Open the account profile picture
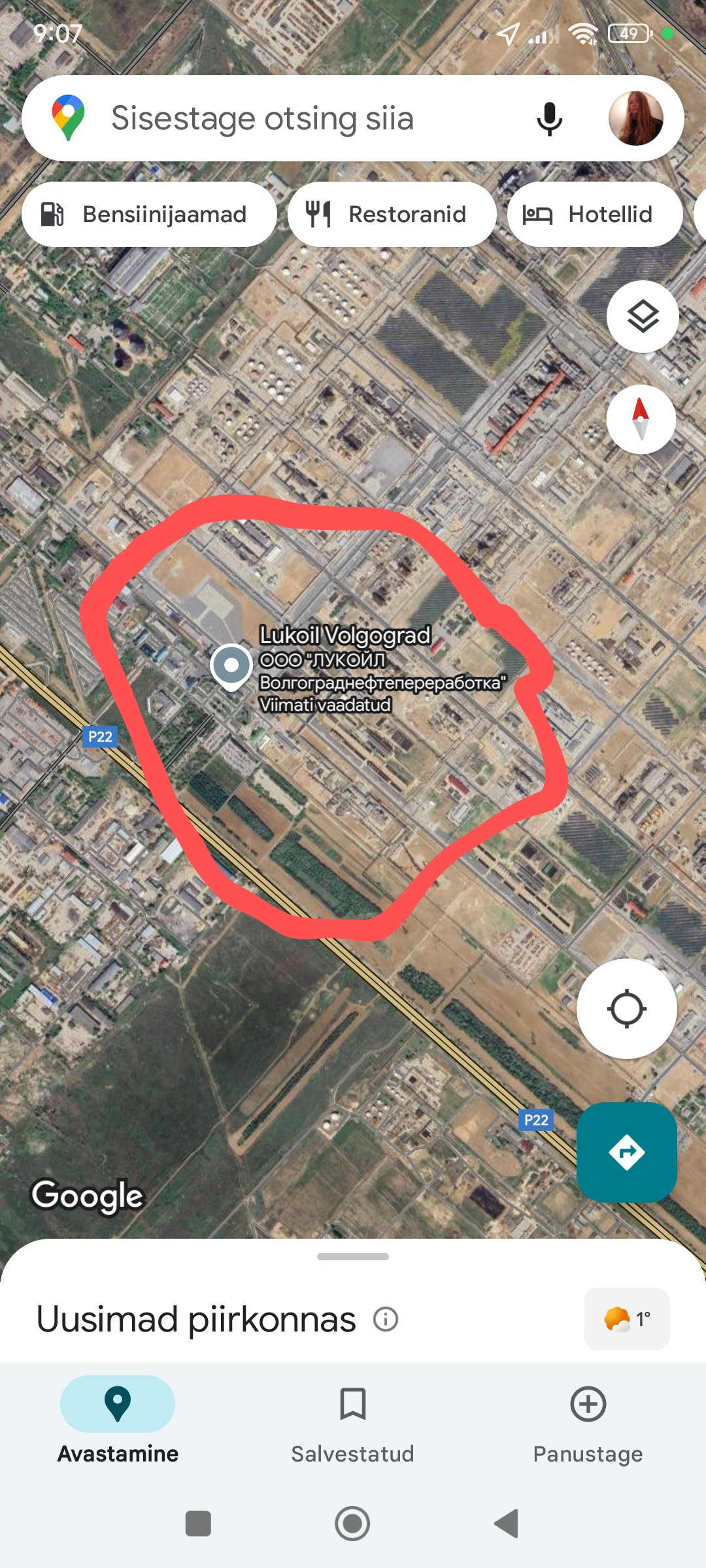Viewport: 706px width, 1568px height. (x=635, y=118)
